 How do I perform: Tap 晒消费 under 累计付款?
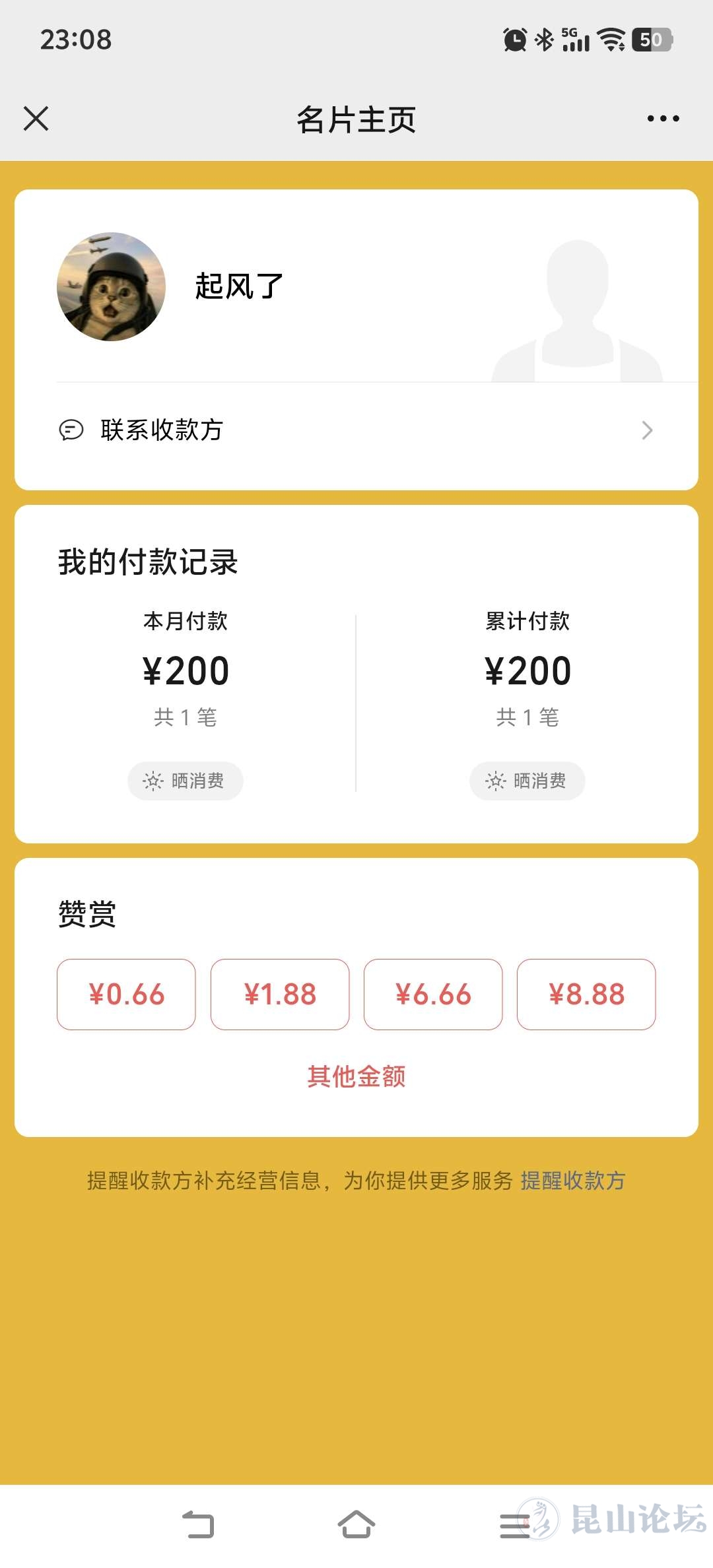pyautogui.click(x=527, y=781)
